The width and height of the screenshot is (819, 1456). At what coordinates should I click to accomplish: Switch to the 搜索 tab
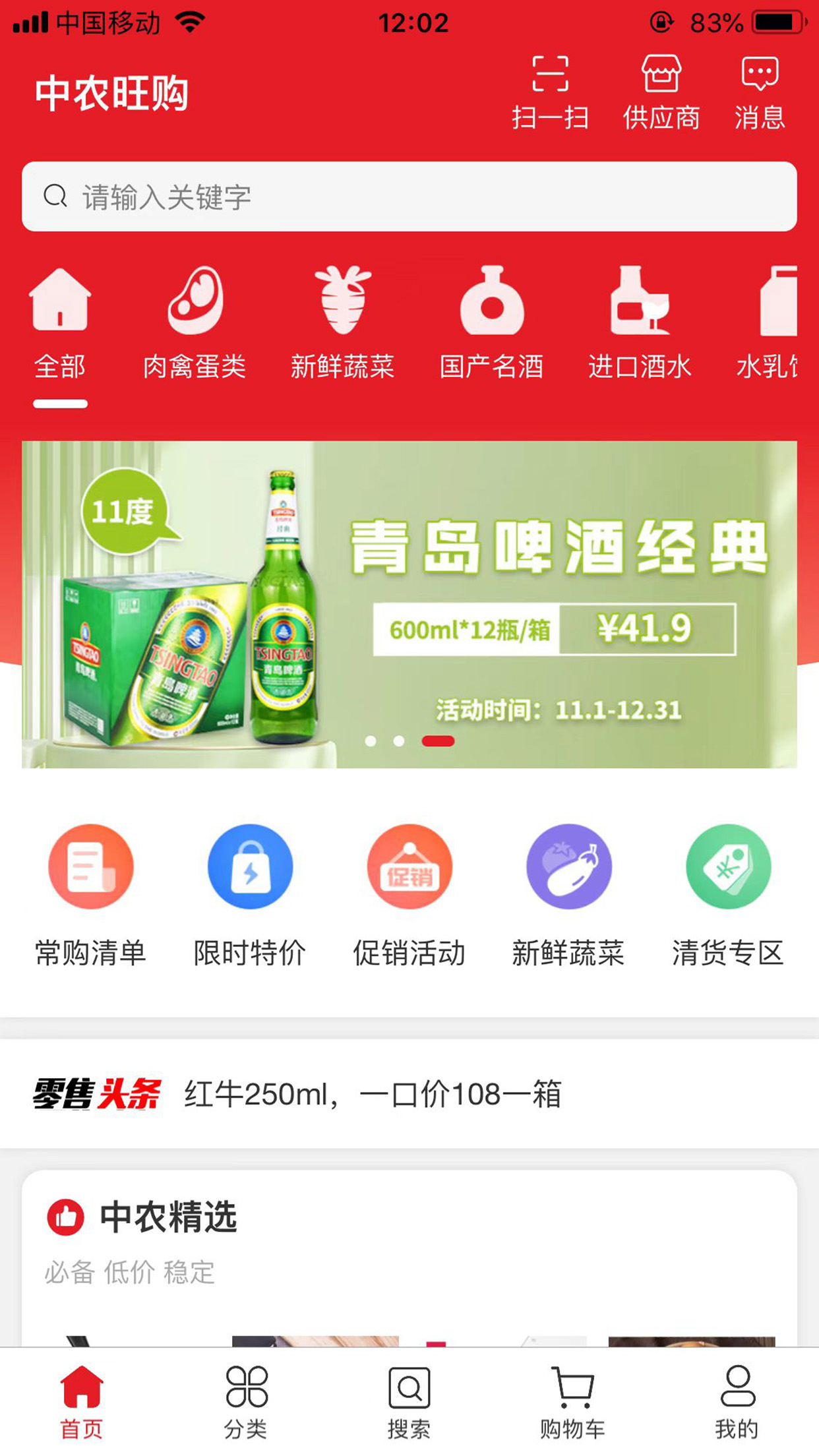pos(409,1402)
